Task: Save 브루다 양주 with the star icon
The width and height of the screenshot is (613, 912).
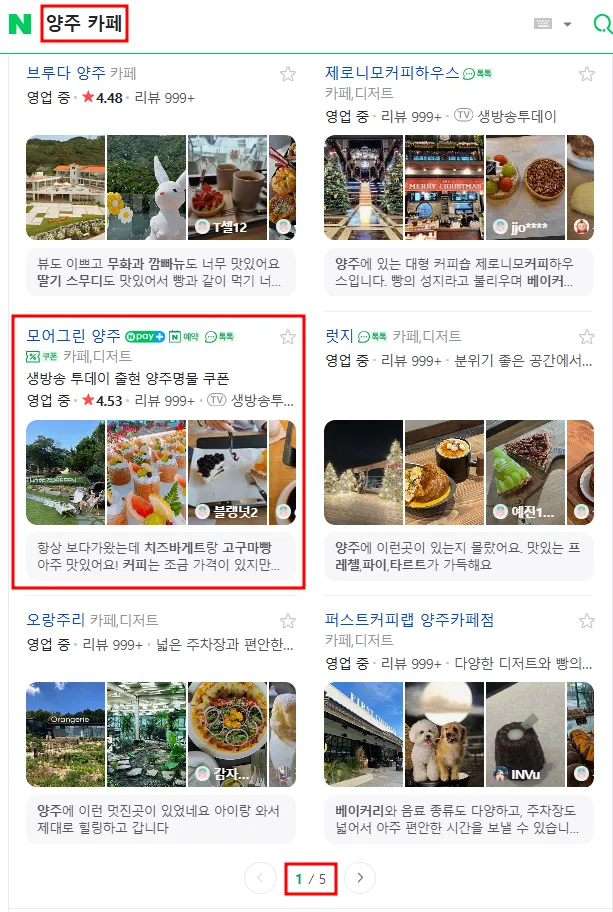Action: 288,74
